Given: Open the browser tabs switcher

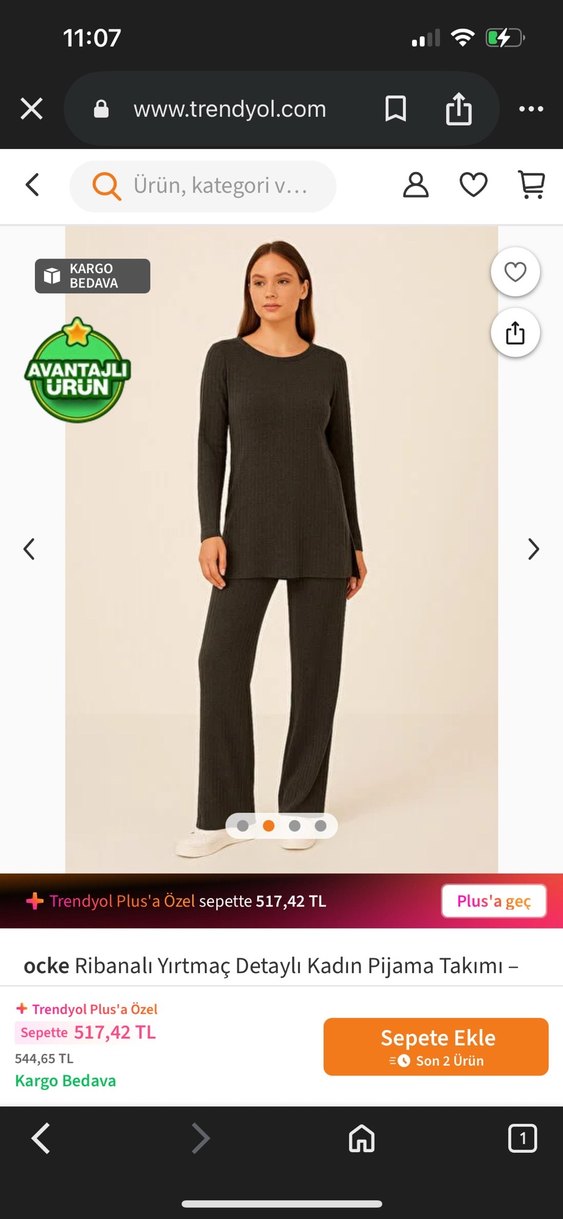Looking at the screenshot, I should (x=522, y=1138).
